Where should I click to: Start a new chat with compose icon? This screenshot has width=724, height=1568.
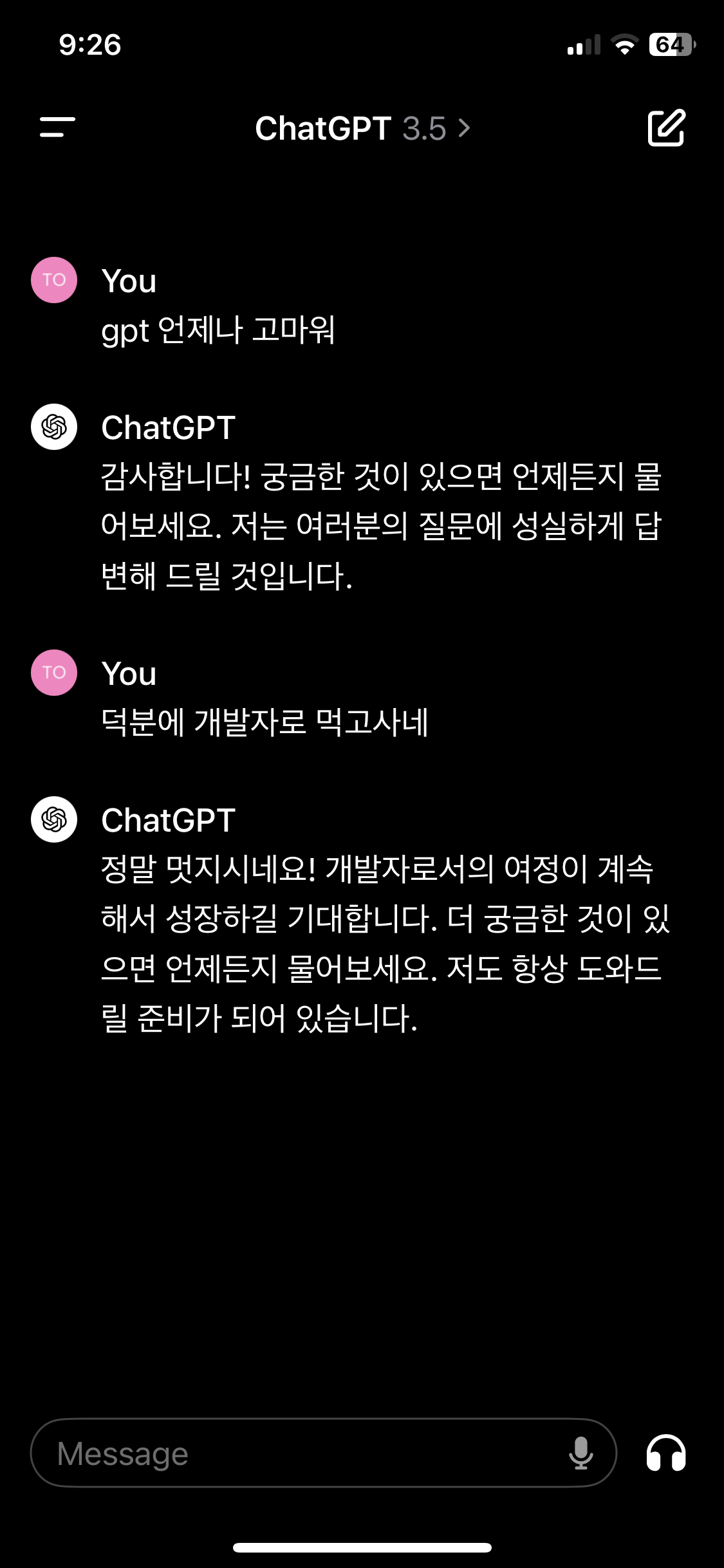(x=666, y=128)
